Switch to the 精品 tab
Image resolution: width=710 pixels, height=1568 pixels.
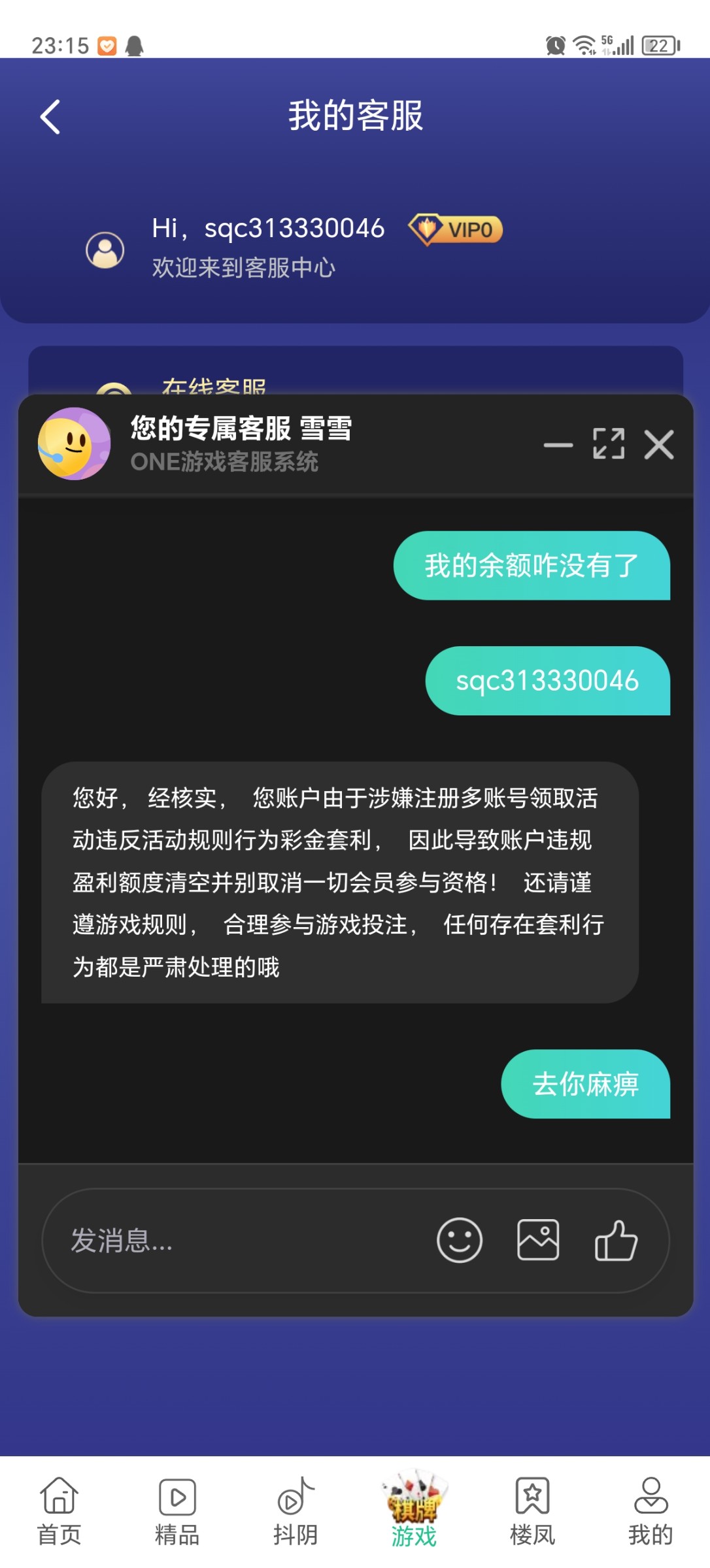pyautogui.click(x=177, y=1512)
